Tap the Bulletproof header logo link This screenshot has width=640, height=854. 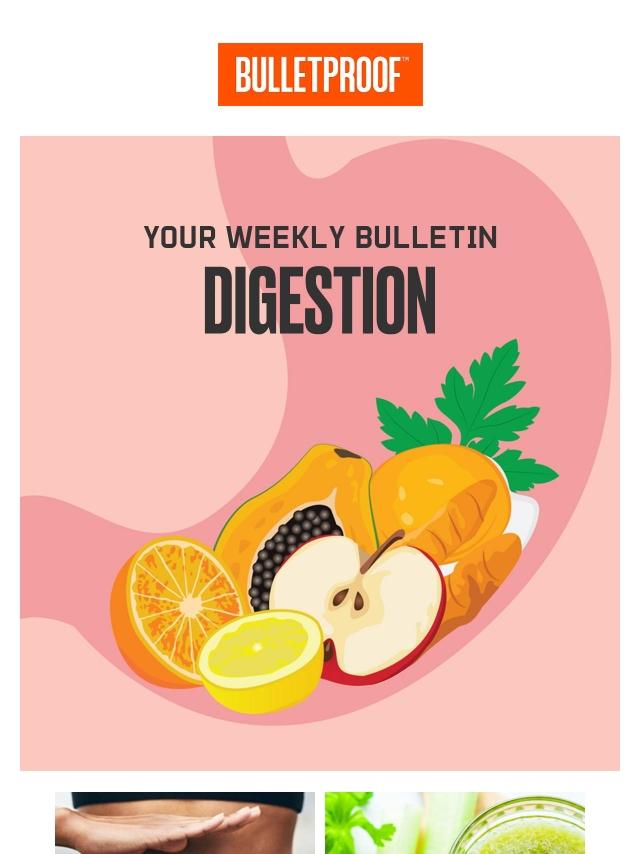[320, 74]
